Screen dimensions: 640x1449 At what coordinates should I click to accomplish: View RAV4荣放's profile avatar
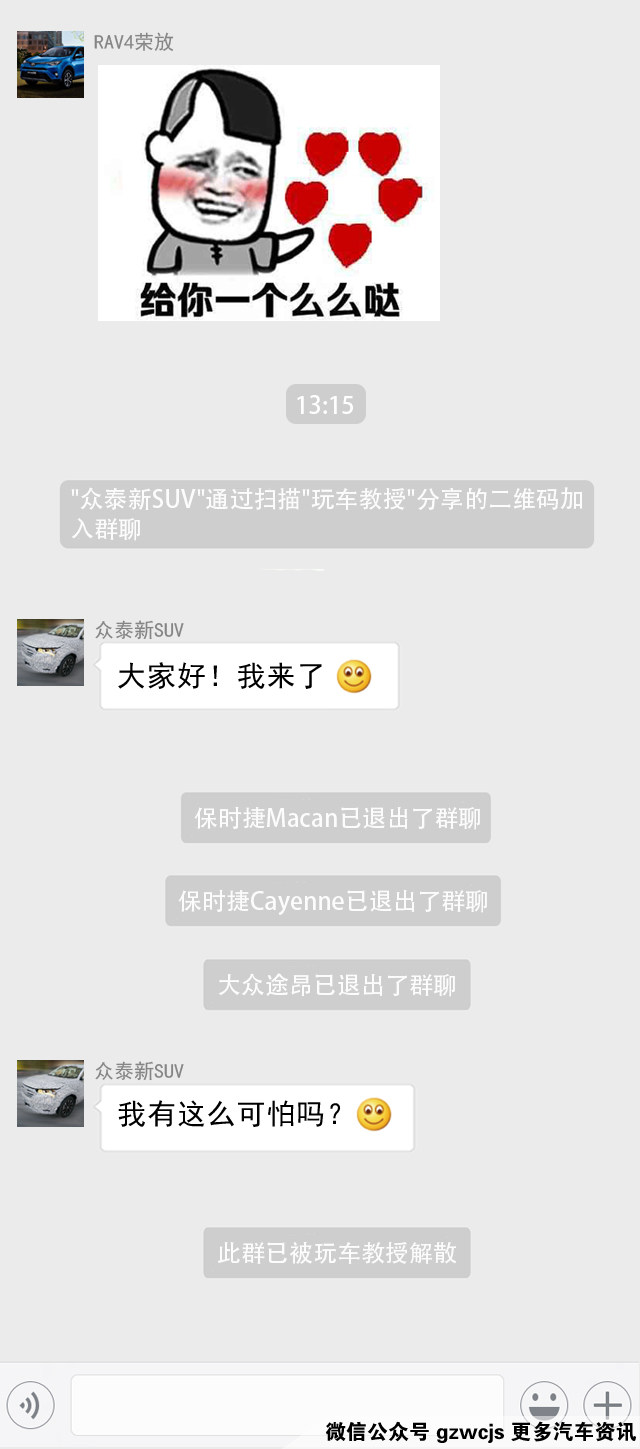pos(50,64)
